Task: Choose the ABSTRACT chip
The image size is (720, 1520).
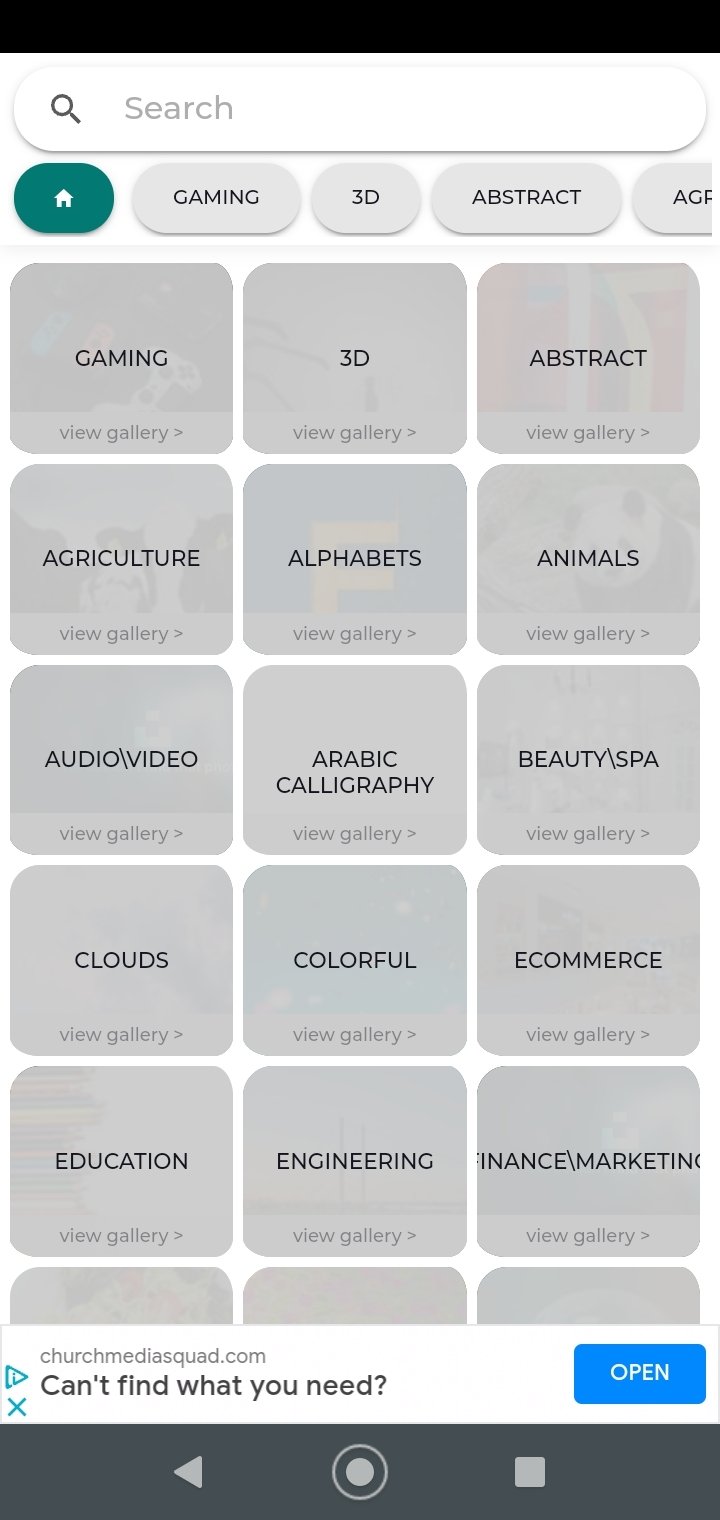Action: (x=526, y=198)
